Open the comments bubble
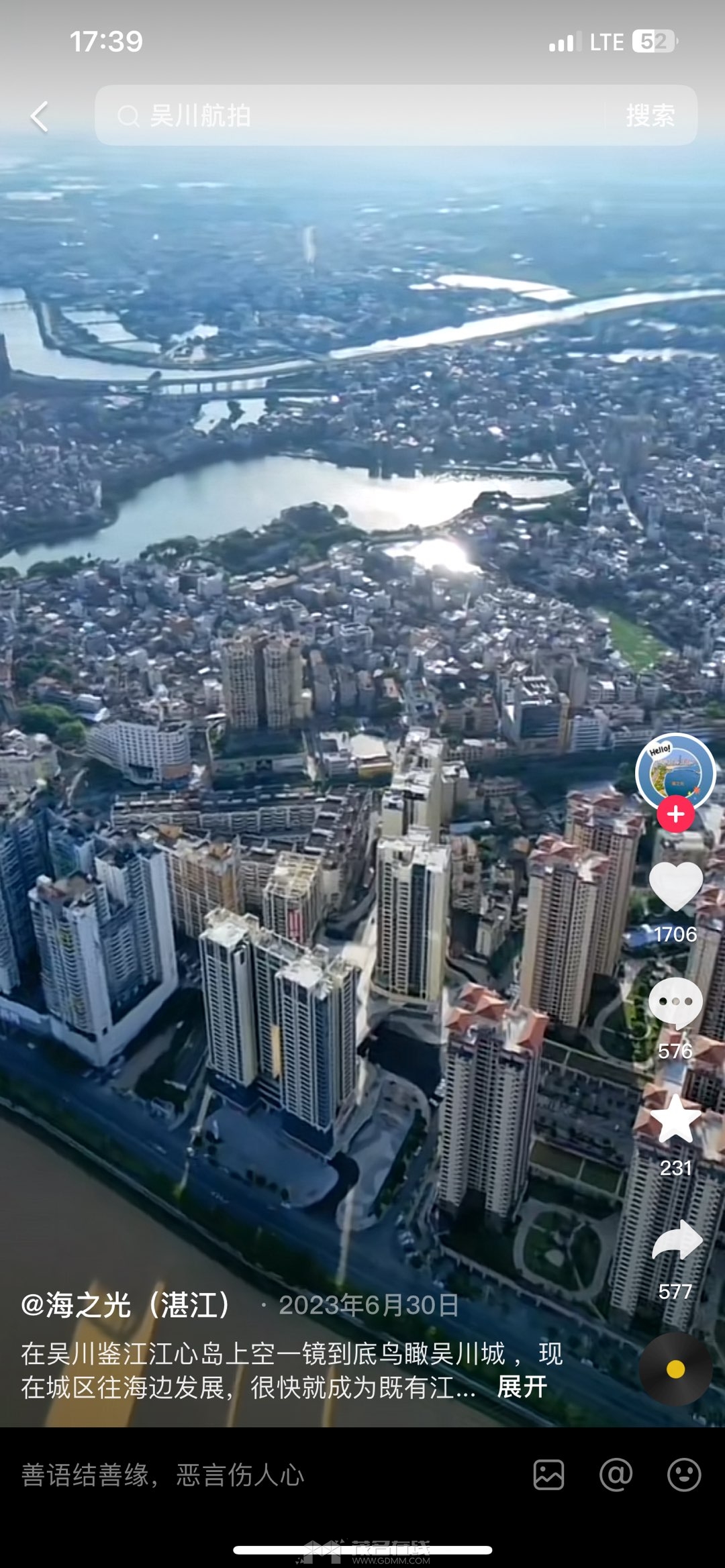The height and width of the screenshot is (1568, 725). tap(675, 1002)
